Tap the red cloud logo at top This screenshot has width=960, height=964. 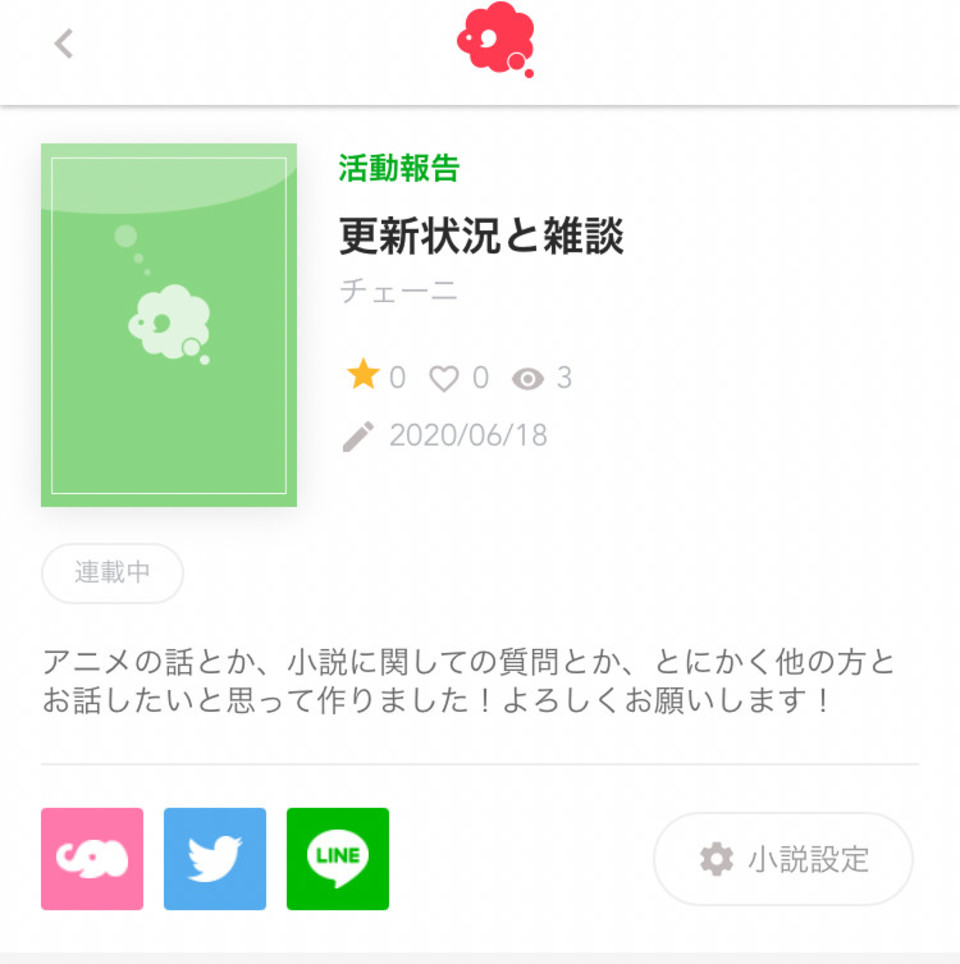click(496, 40)
